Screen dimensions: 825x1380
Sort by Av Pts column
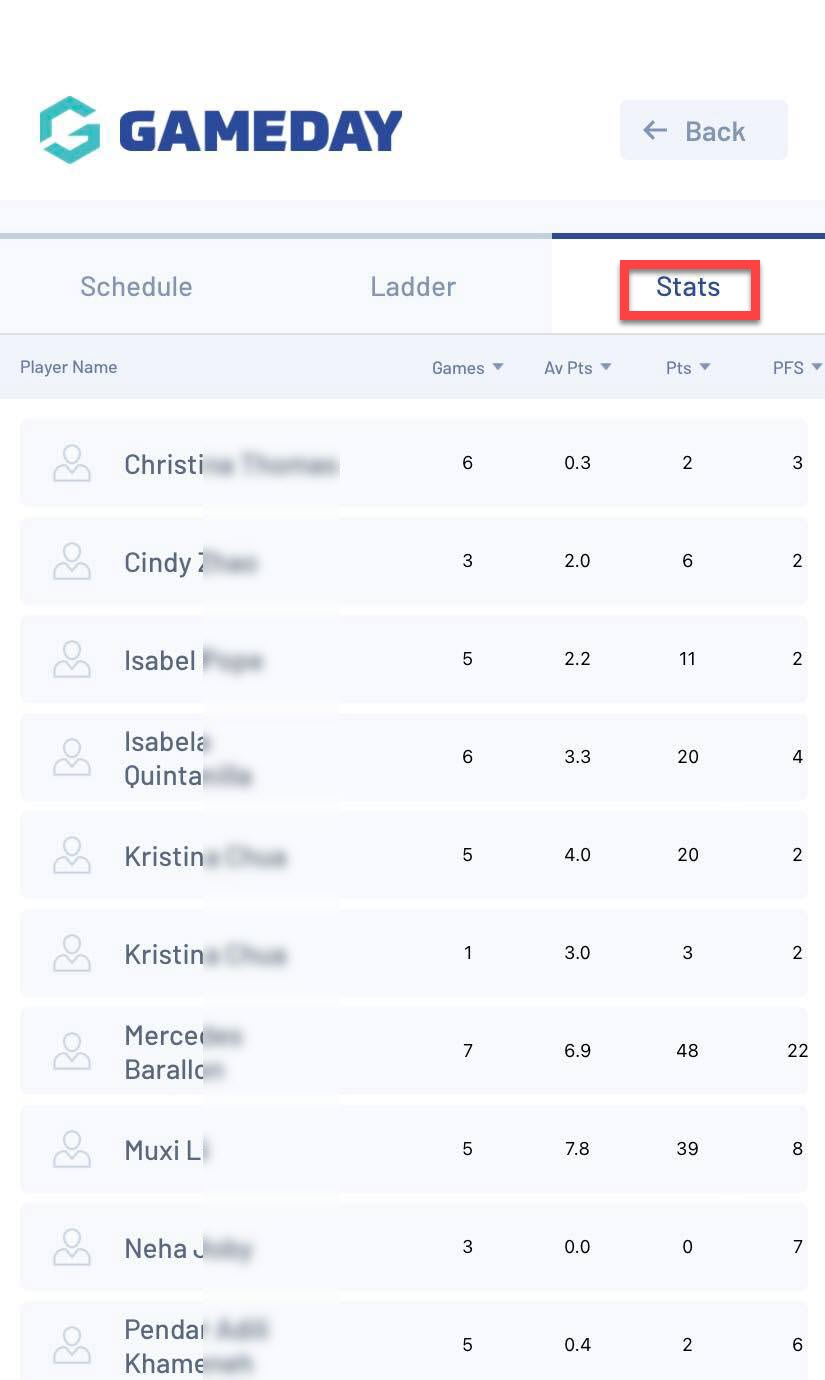[x=577, y=368]
